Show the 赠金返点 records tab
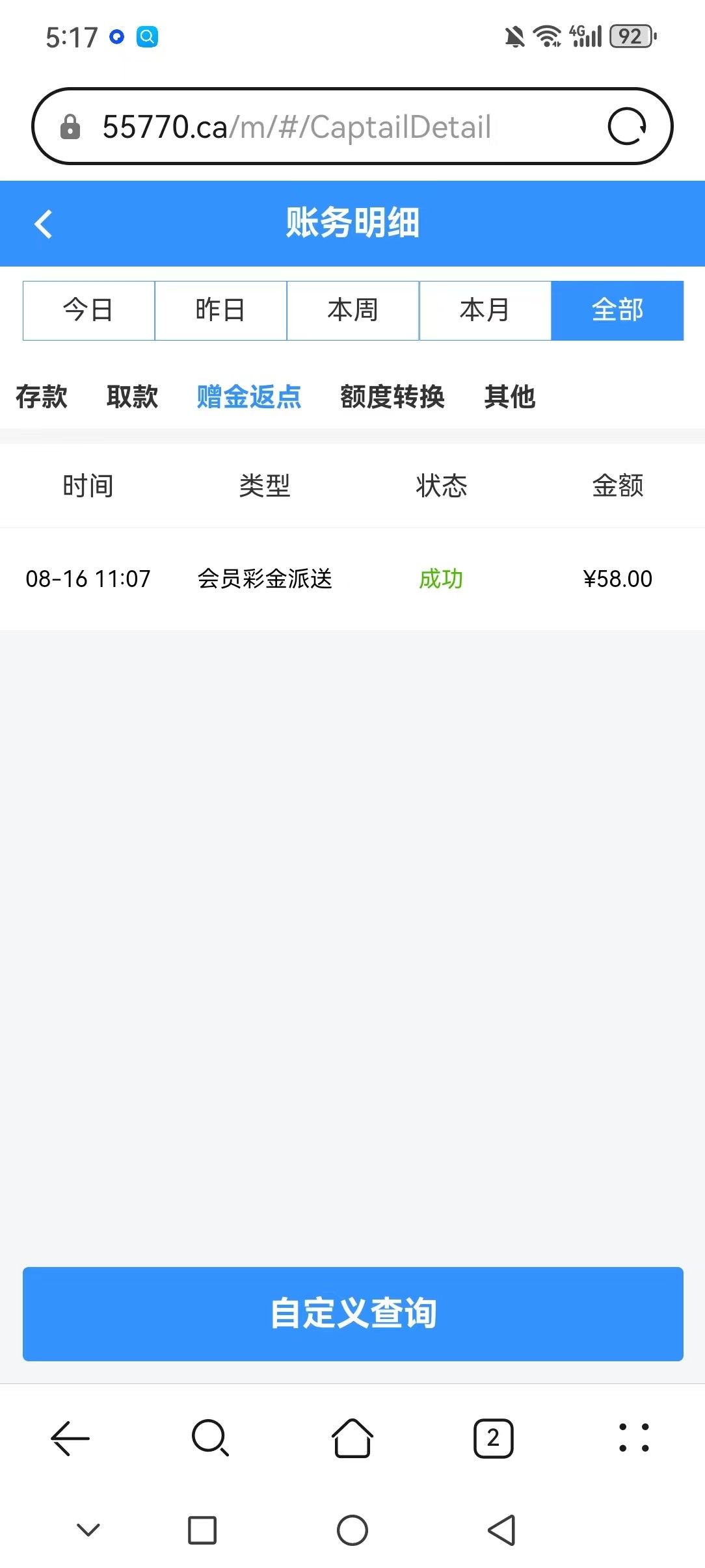Viewport: 705px width, 1568px height. [249, 397]
